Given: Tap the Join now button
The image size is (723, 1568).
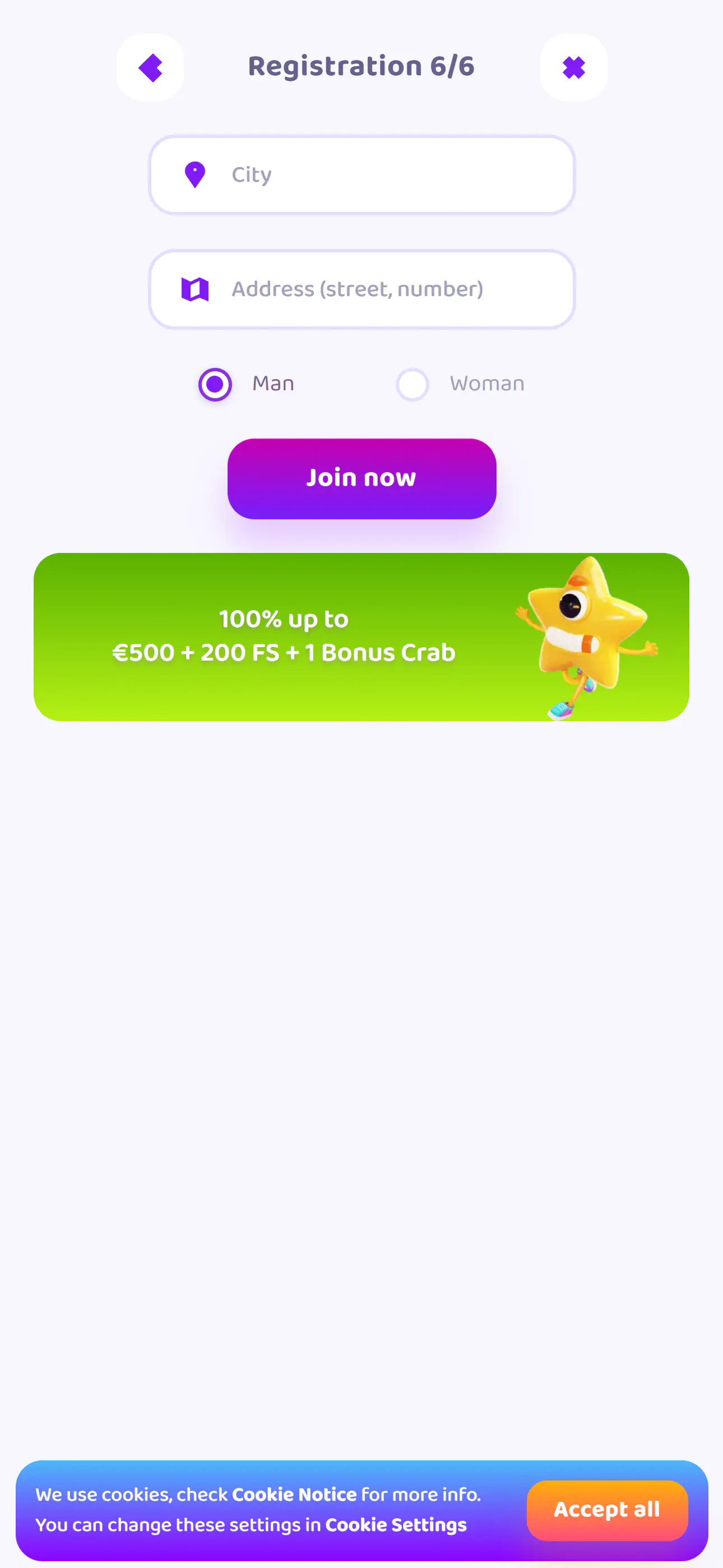Looking at the screenshot, I should pyautogui.click(x=361, y=478).
